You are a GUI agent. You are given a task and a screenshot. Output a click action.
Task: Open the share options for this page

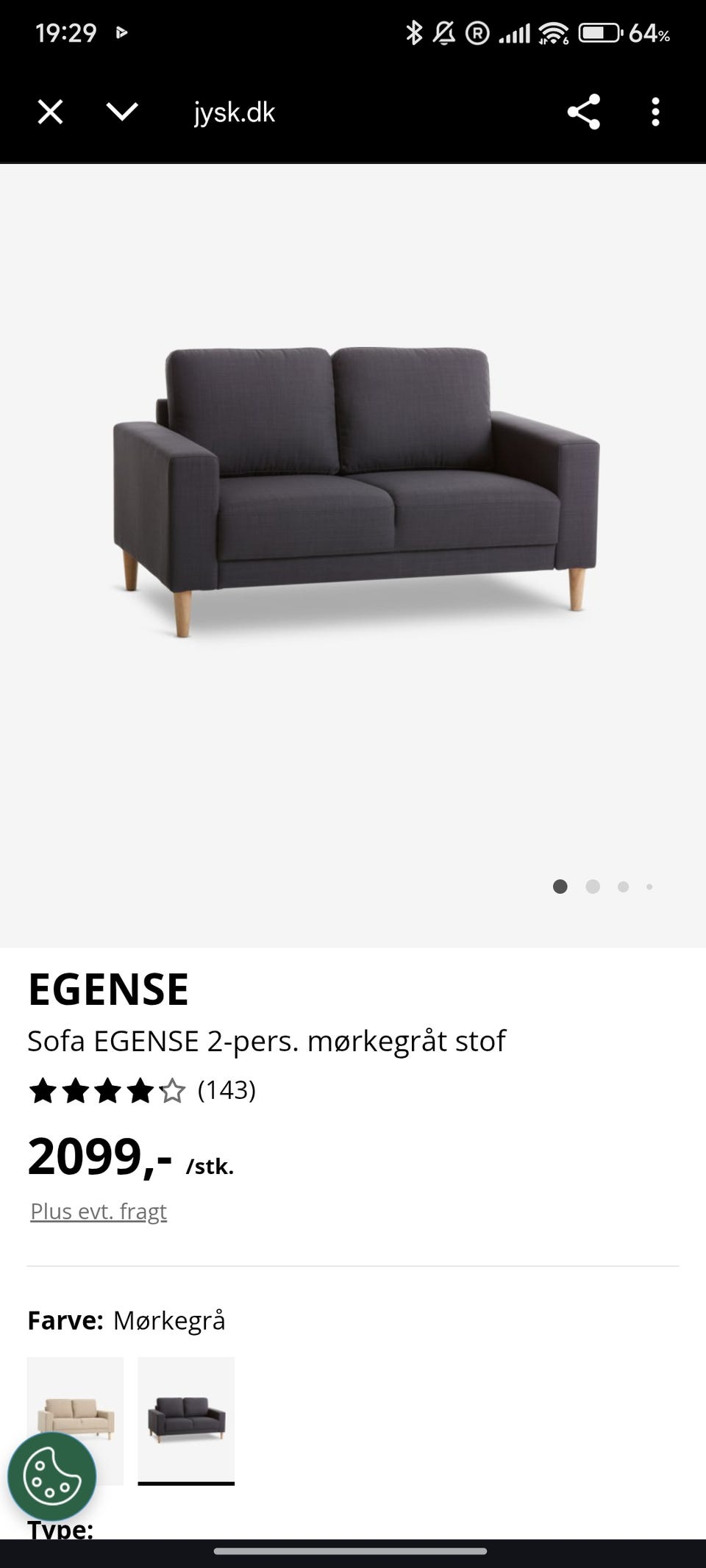pyautogui.click(x=582, y=112)
